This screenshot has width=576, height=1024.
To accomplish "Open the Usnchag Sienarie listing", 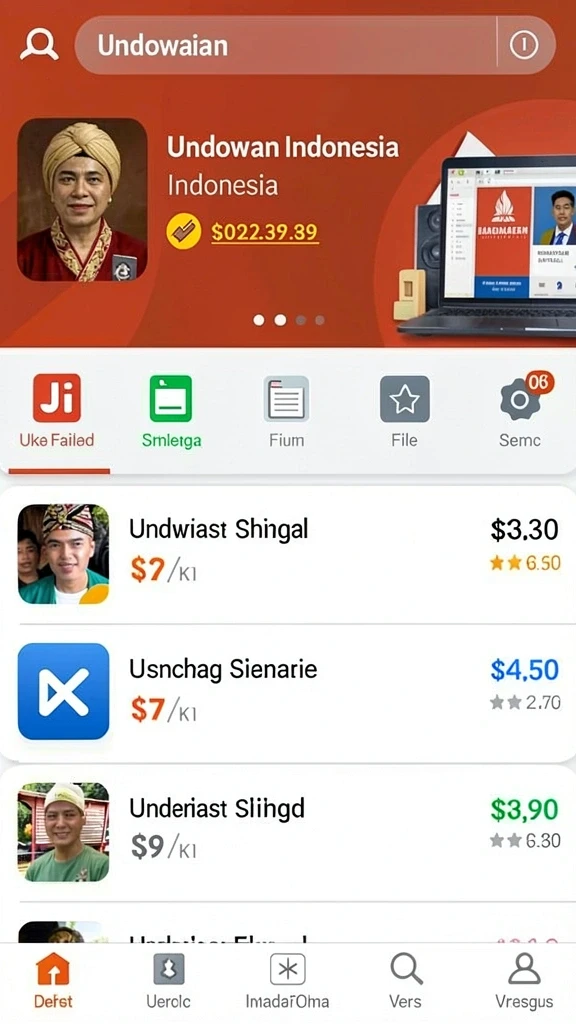I will [x=288, y=692].
